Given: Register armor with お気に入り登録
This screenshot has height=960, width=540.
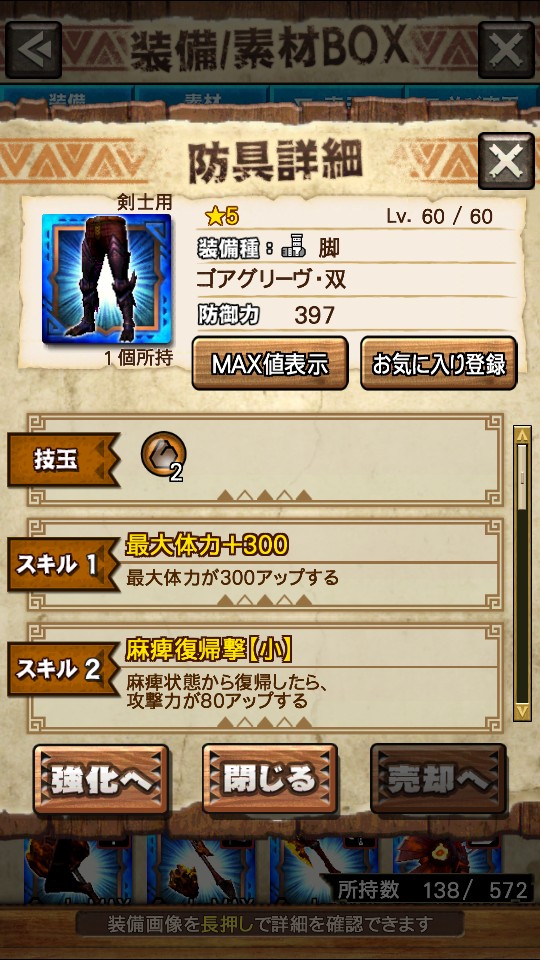Looking at the screenshot, I should 438,364.
